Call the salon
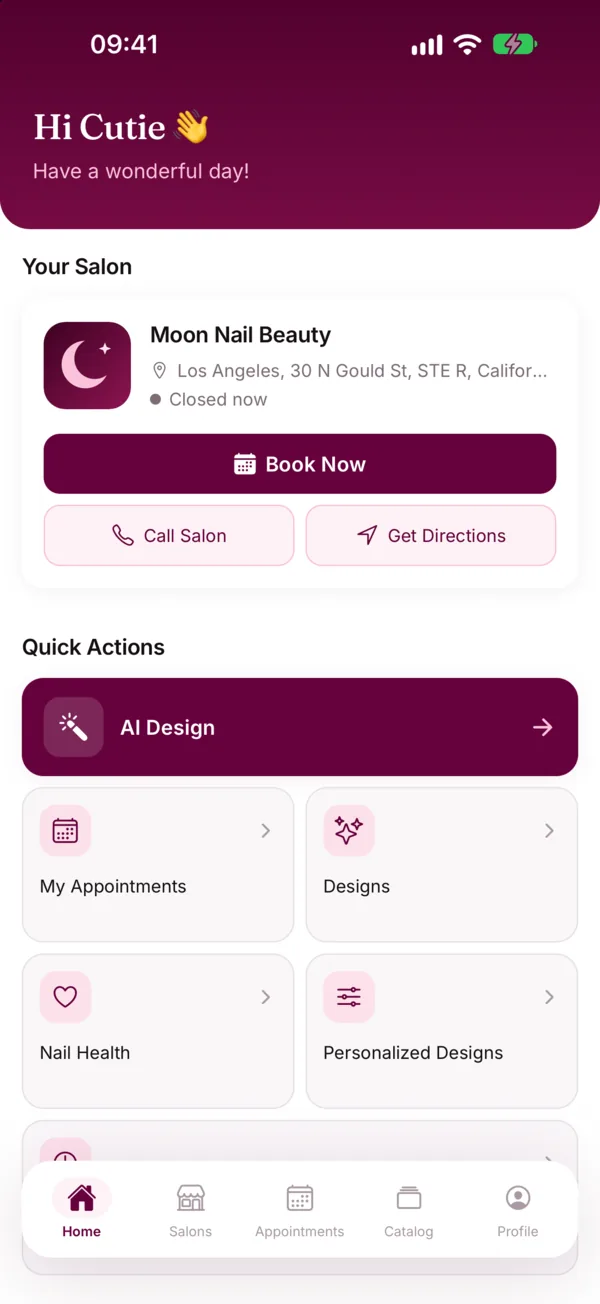Image resolution: width=600 pixels, height=1304 pixels. [169, 535]
